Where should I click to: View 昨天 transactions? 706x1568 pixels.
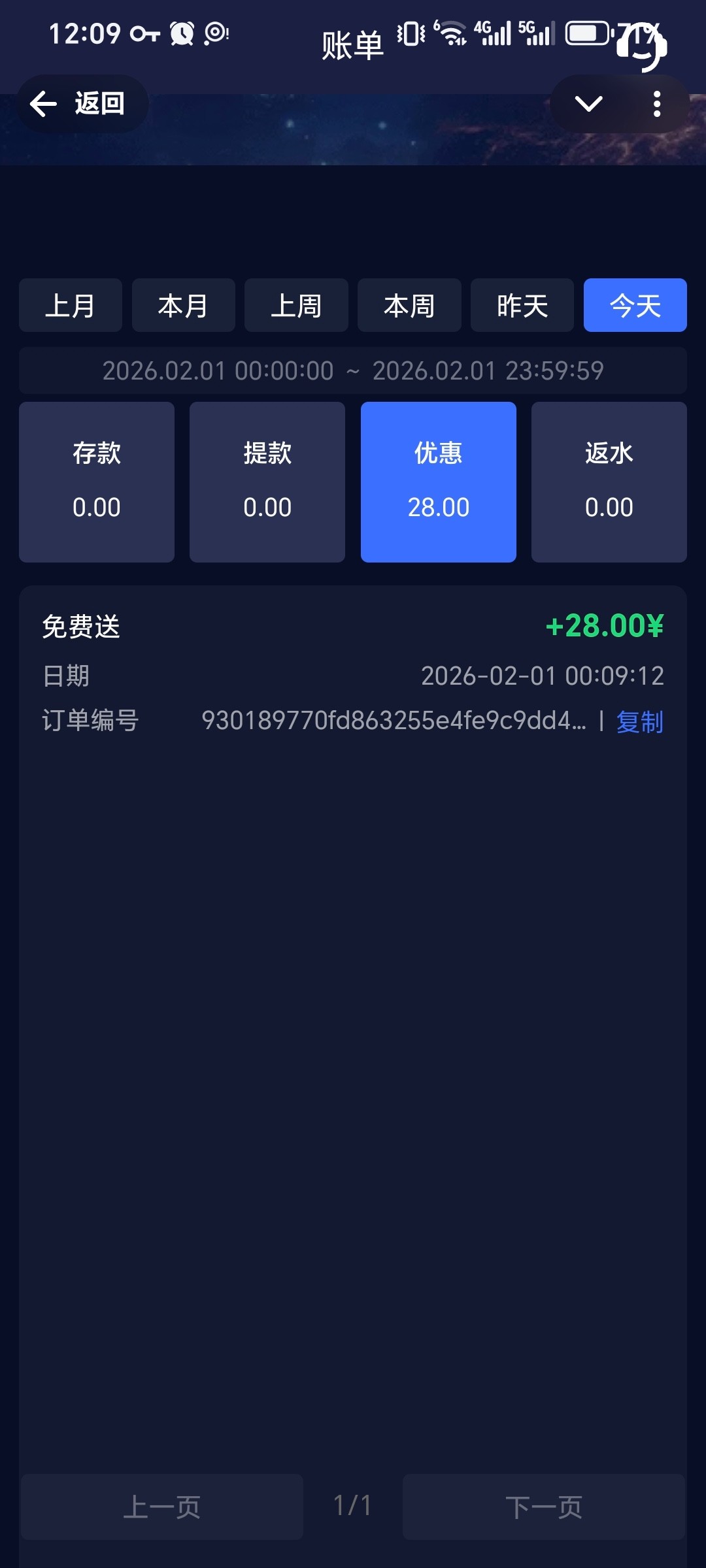[x=522, y=306]
